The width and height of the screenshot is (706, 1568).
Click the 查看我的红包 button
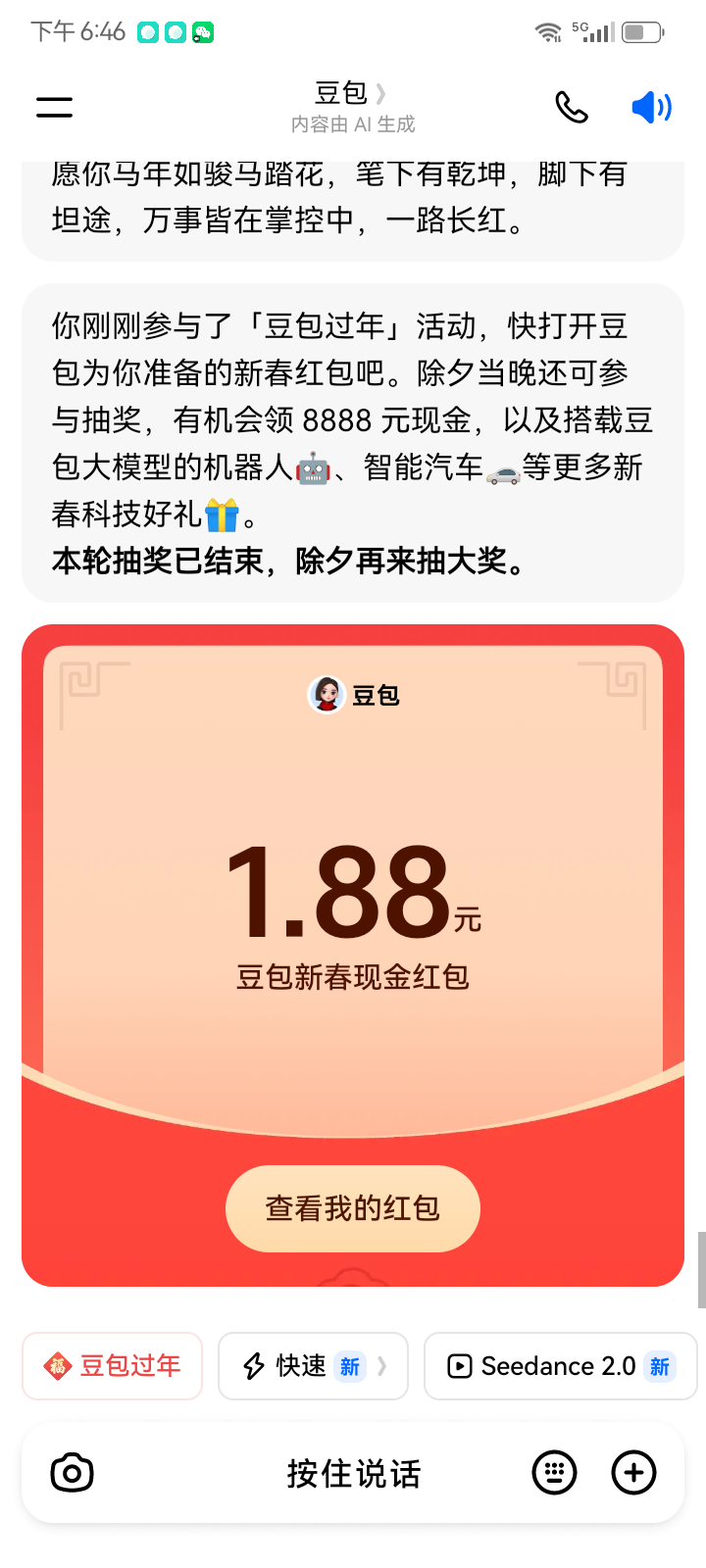click(352, 1208)
